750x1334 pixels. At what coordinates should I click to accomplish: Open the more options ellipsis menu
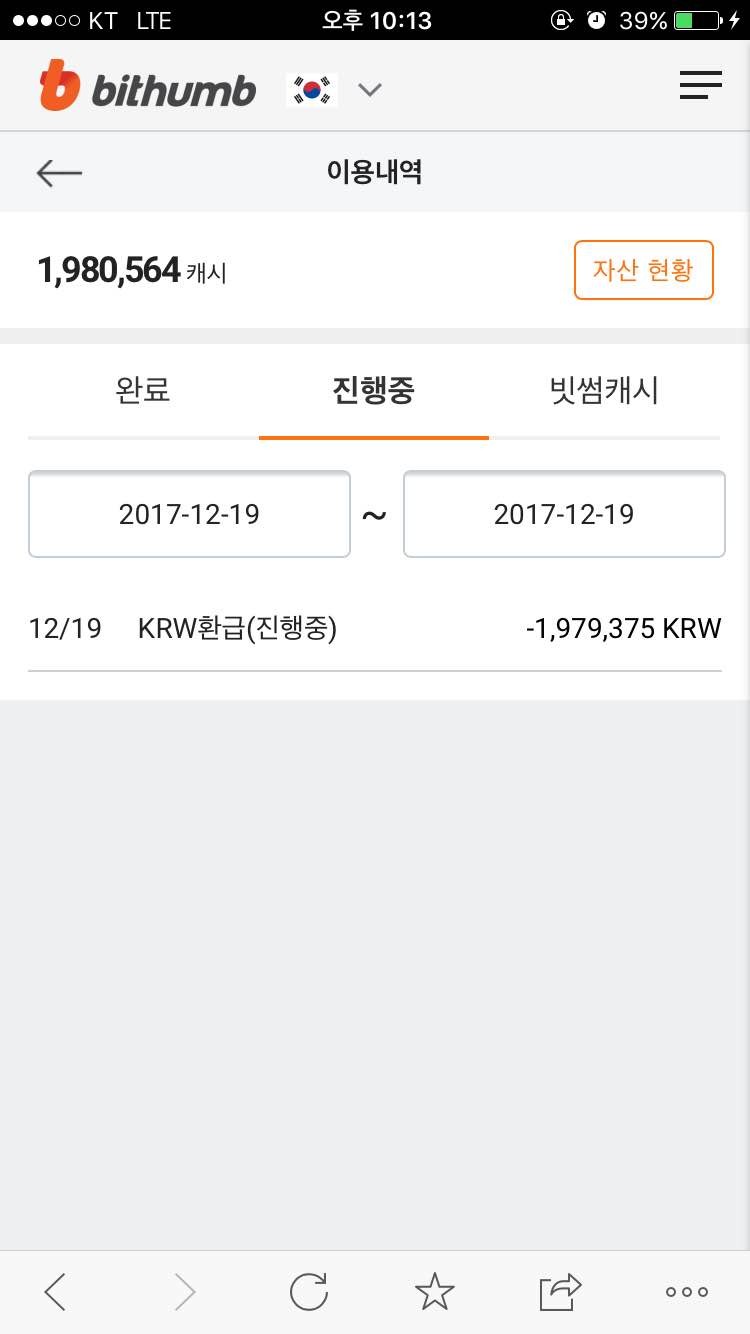coord(685,1292)
